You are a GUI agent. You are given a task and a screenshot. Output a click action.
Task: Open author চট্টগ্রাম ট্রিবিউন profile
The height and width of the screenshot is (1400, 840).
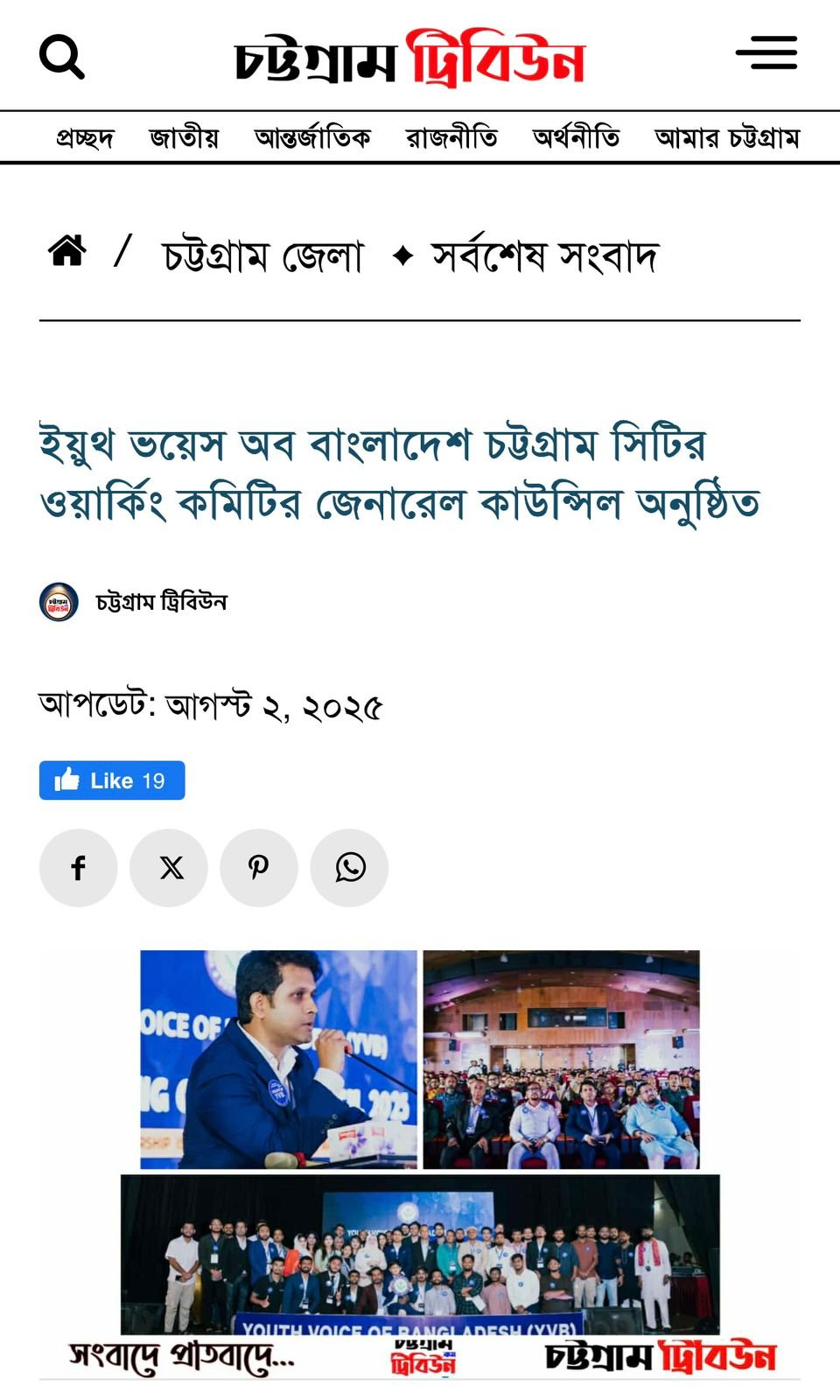click(x=161, y=602)
